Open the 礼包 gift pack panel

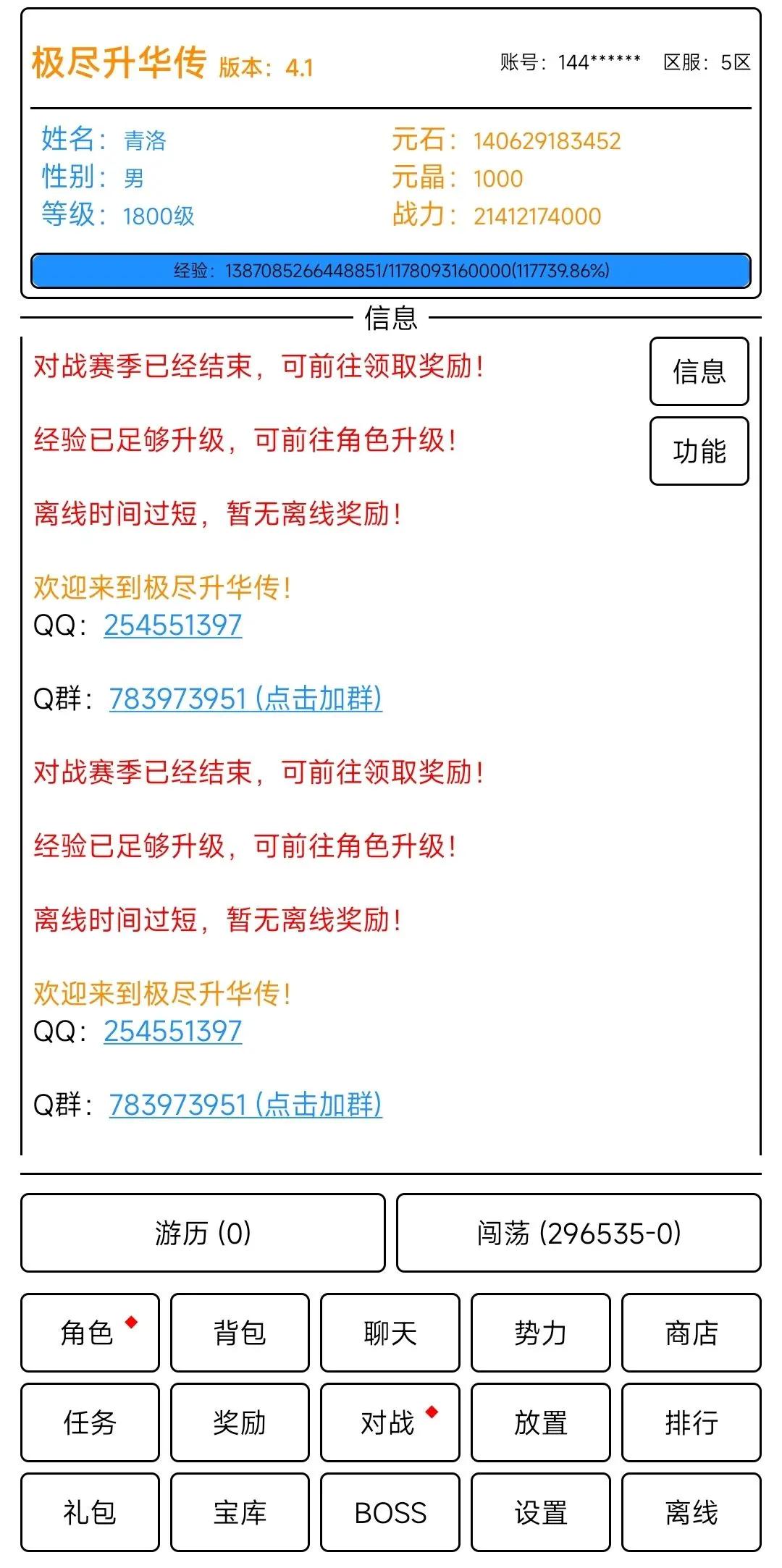[x=89, y=1512]
